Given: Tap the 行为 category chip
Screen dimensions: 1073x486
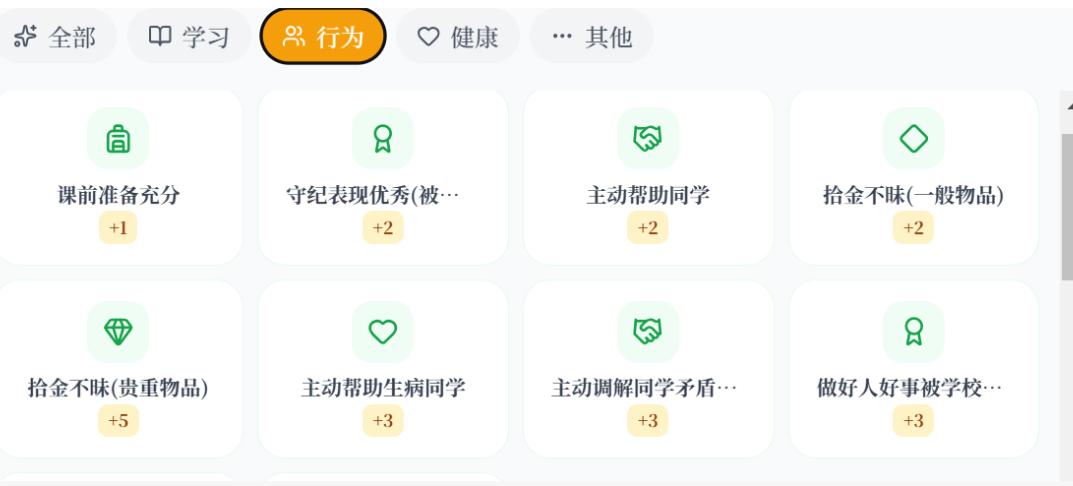Looking at the screenshot, I should point(322,37).
